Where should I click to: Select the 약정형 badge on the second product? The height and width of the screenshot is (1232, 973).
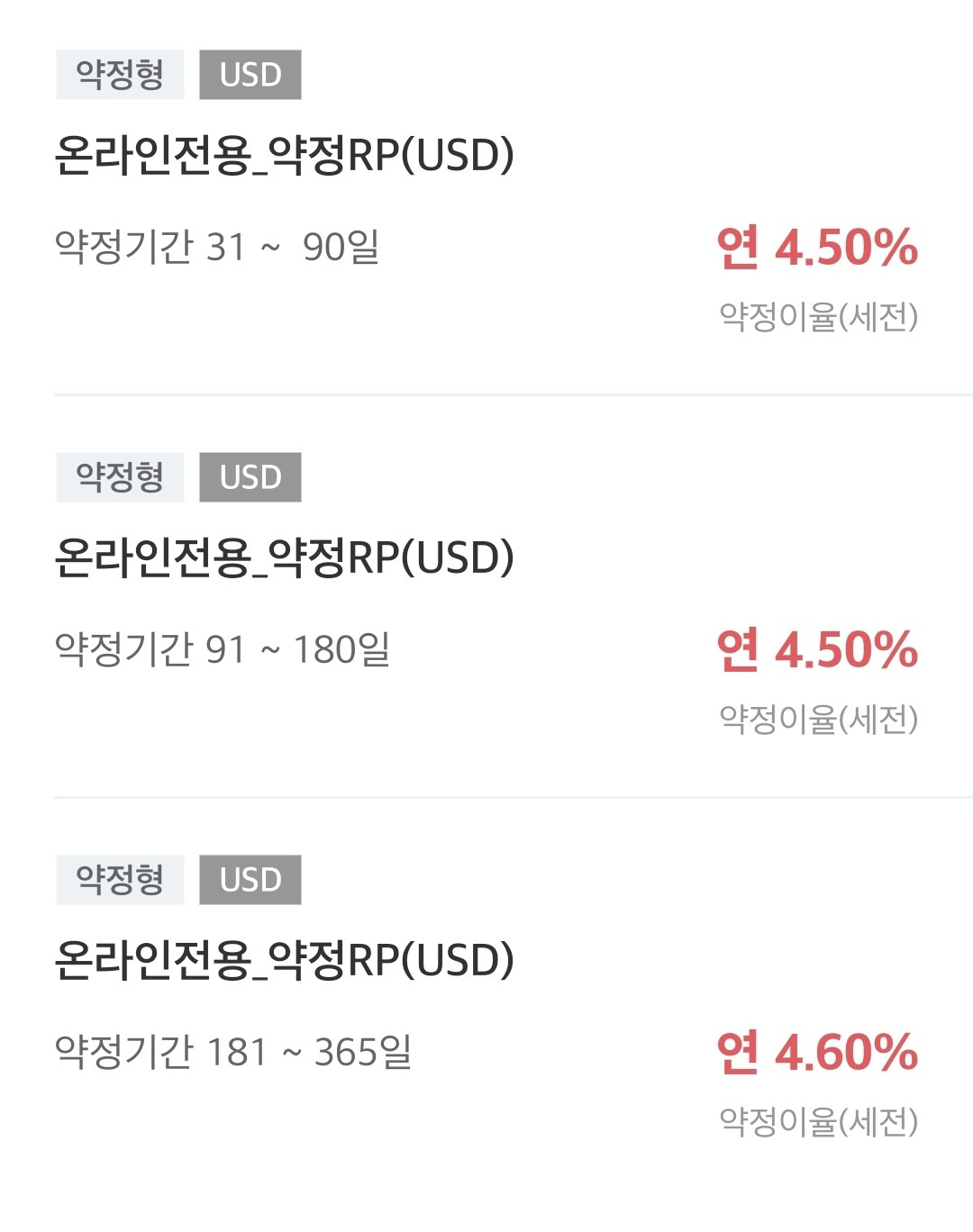[120, 477]
